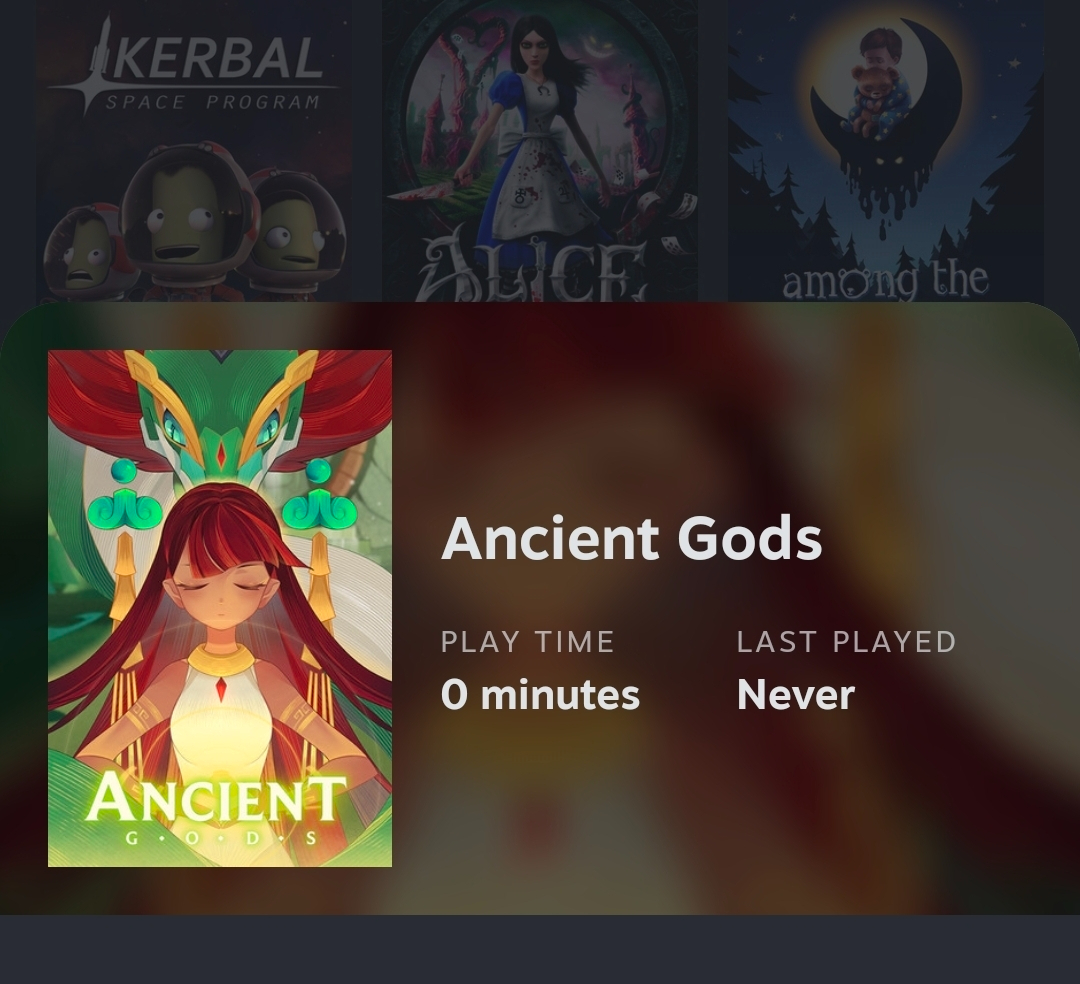Viewport: 1080px width, 984px height.
Task: Open the Among the Sleep game tile
Action: coord(885,150)
